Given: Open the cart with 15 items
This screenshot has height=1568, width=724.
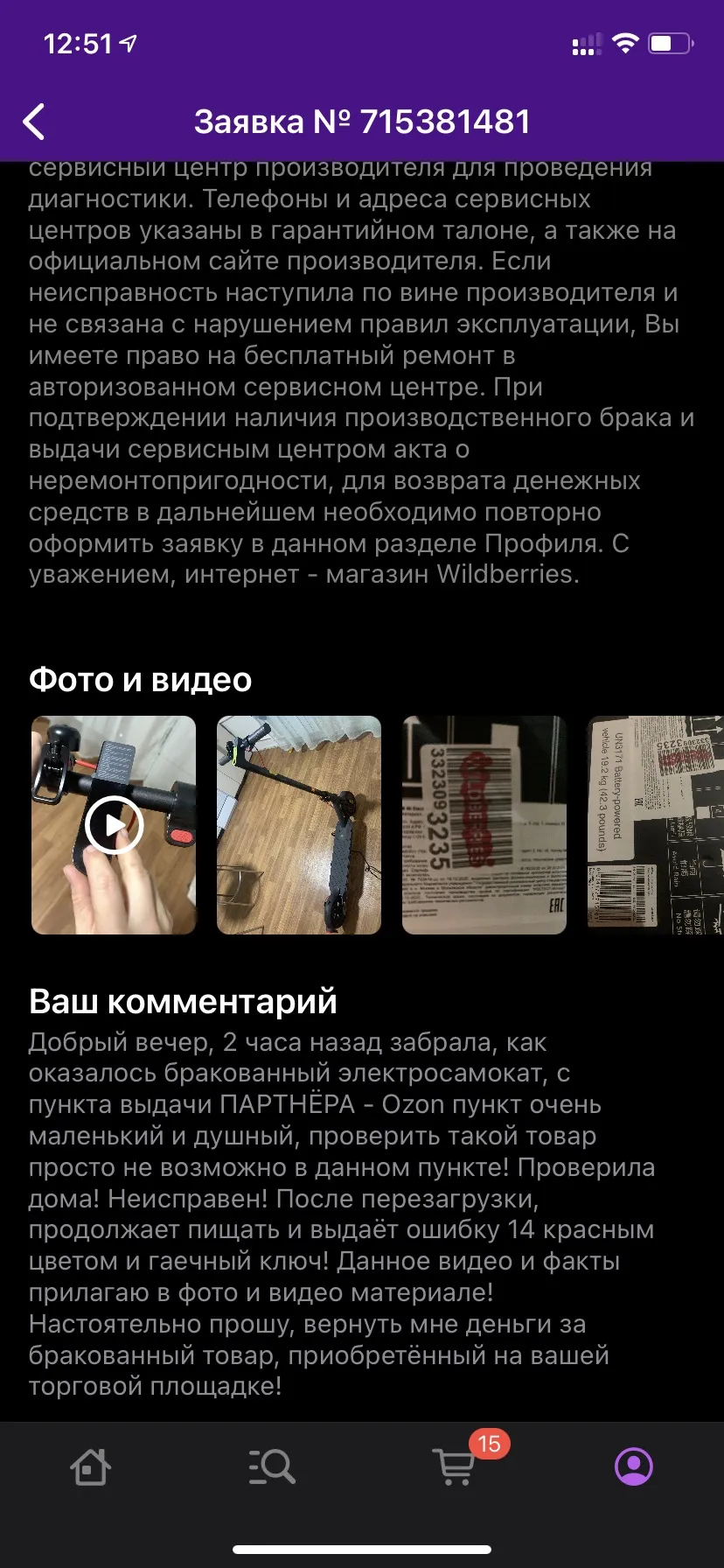Looking at the screenshot, I should tap(455, 1466).
